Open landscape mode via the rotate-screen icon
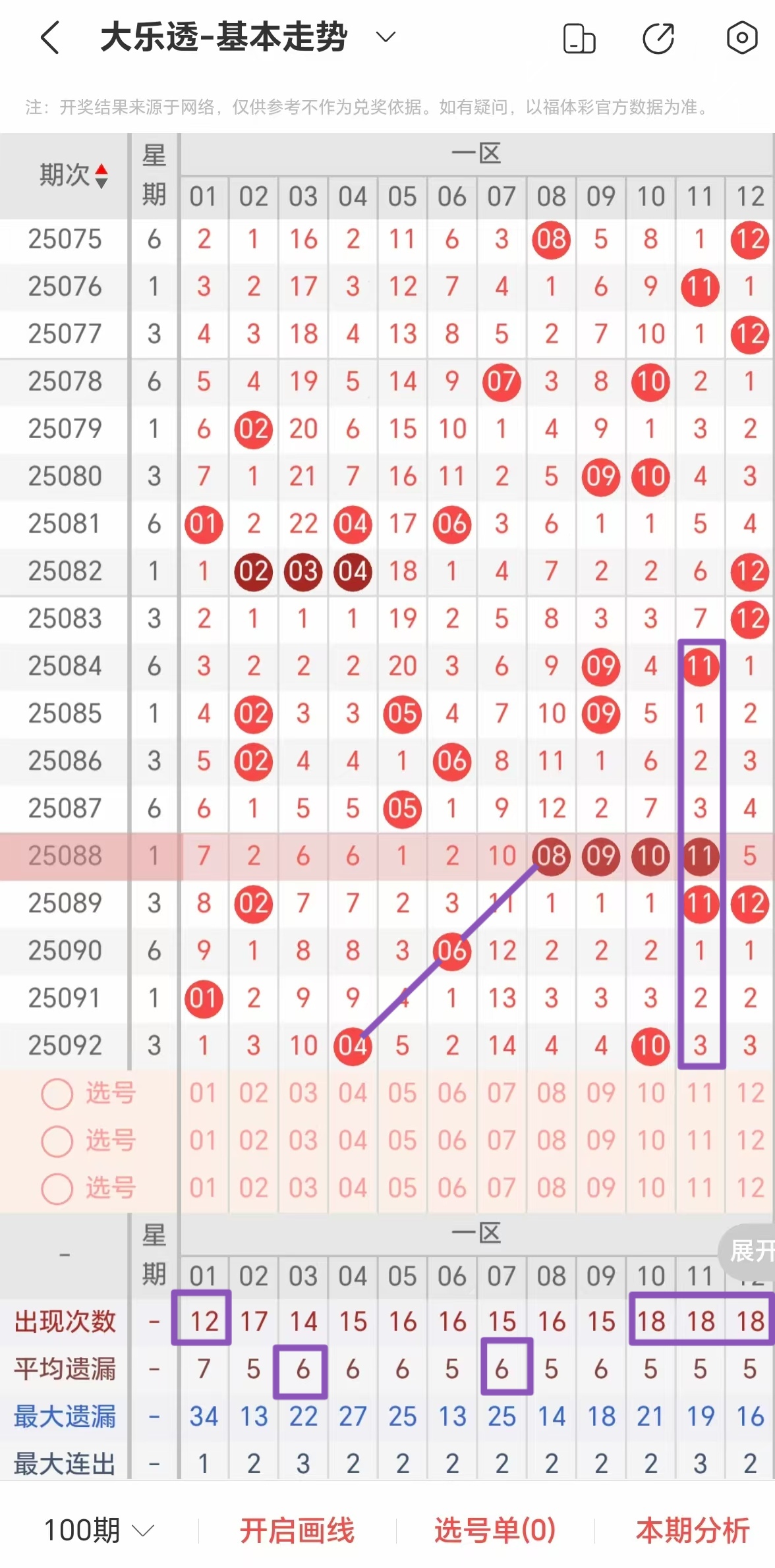This screenshot has height=1568, width=775. point(579,40)
